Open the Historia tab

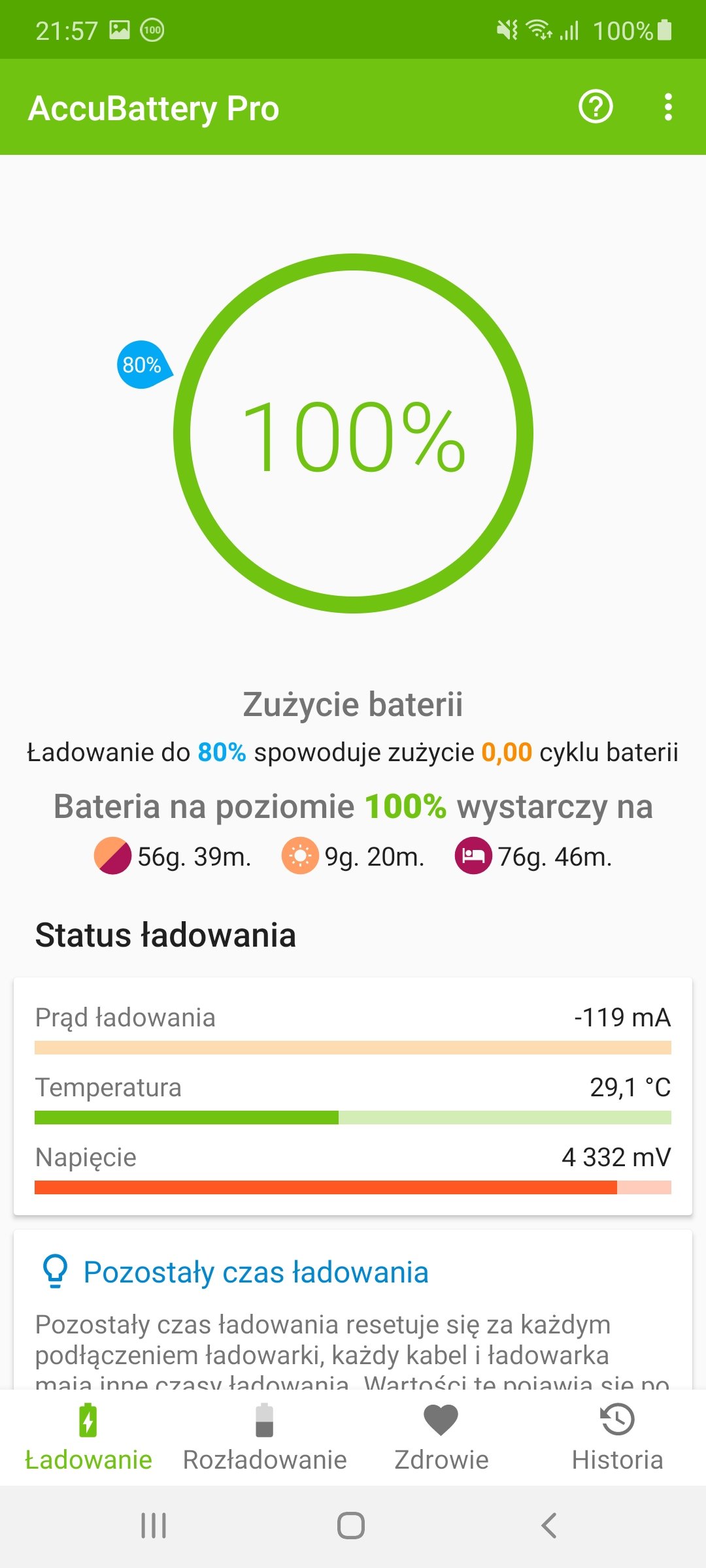coord(618,1437)
